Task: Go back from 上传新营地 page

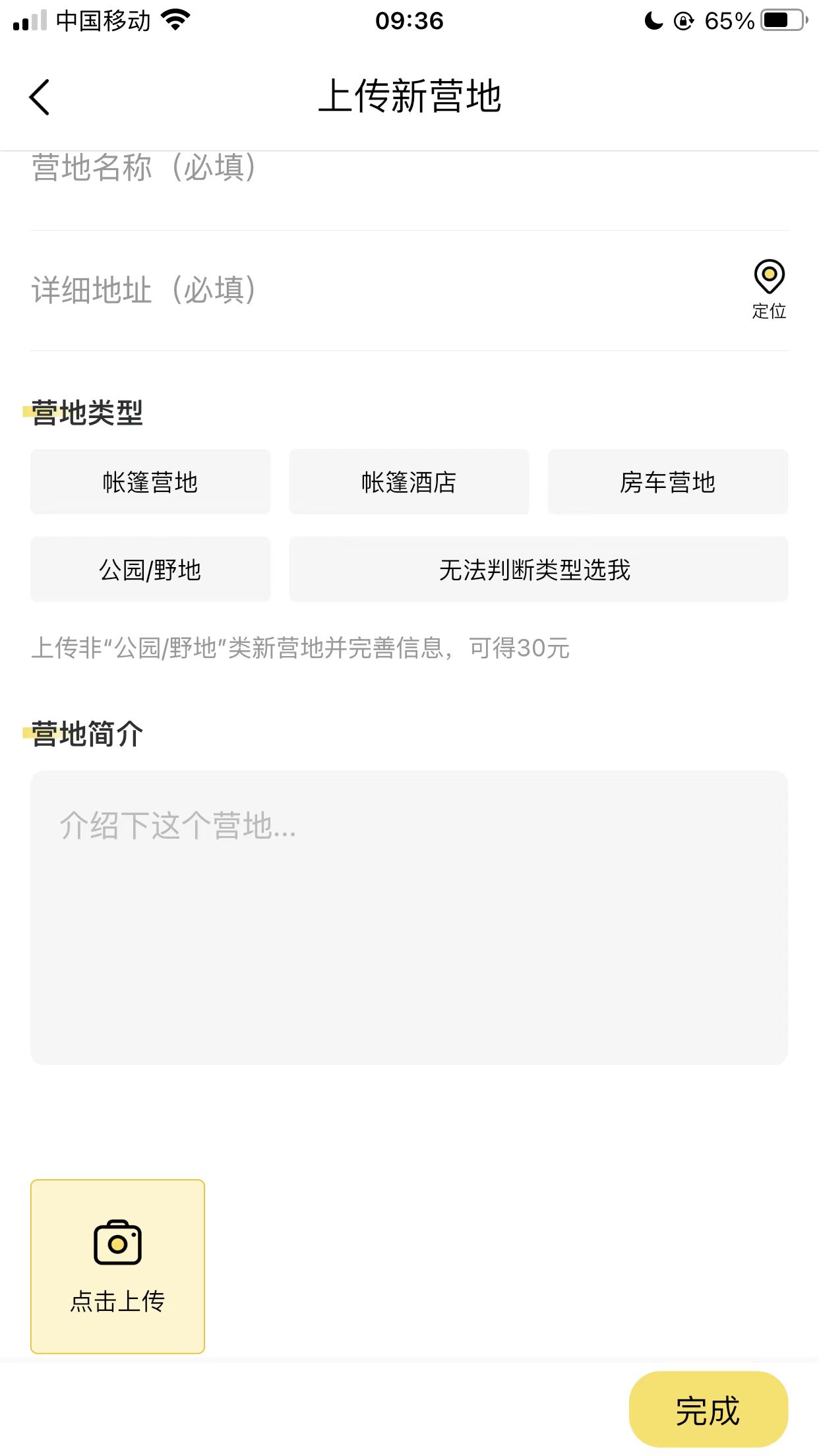Action: click(x=40, y=97)
